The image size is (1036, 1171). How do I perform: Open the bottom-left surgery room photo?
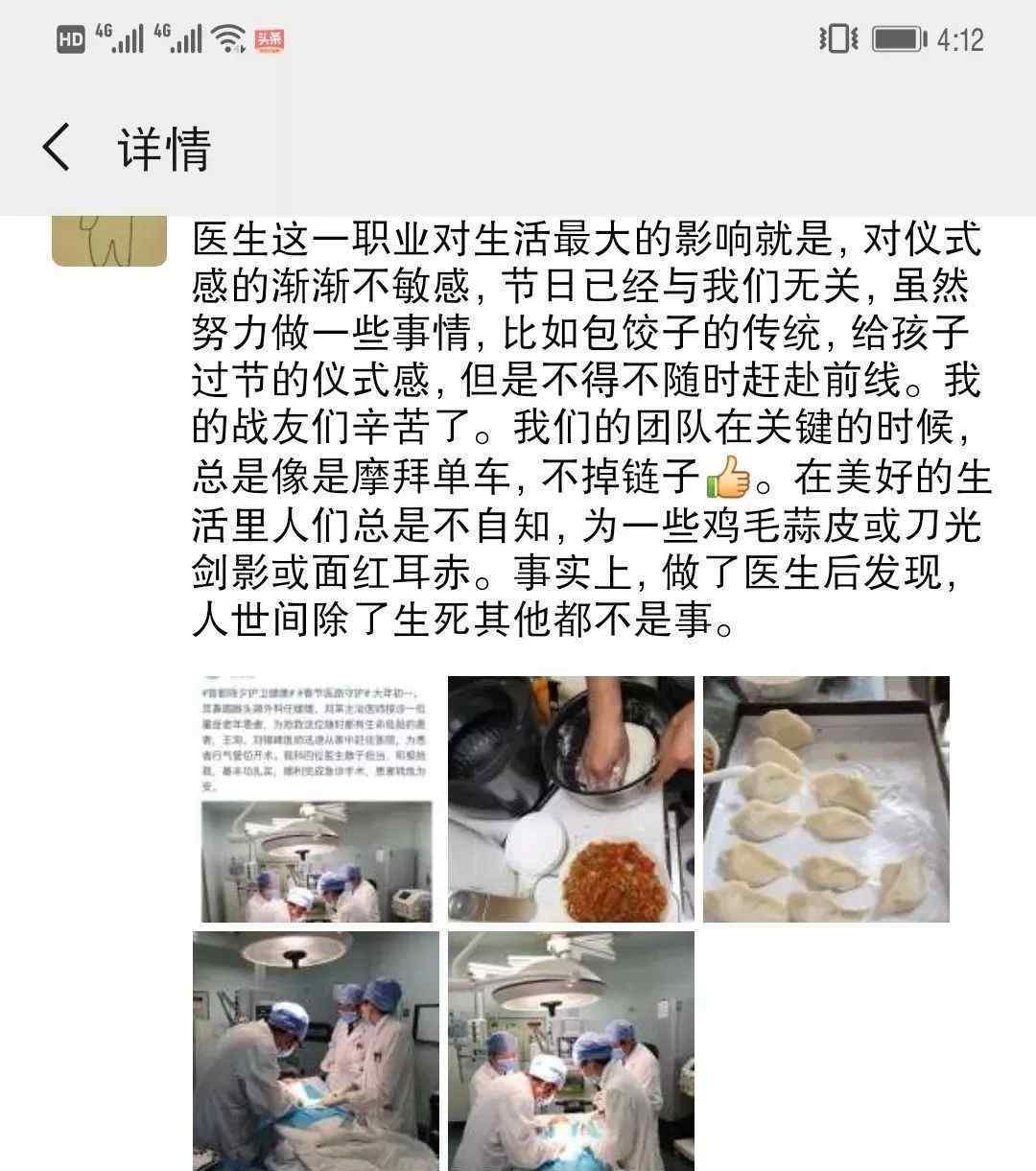click(x=316, y=1050)
